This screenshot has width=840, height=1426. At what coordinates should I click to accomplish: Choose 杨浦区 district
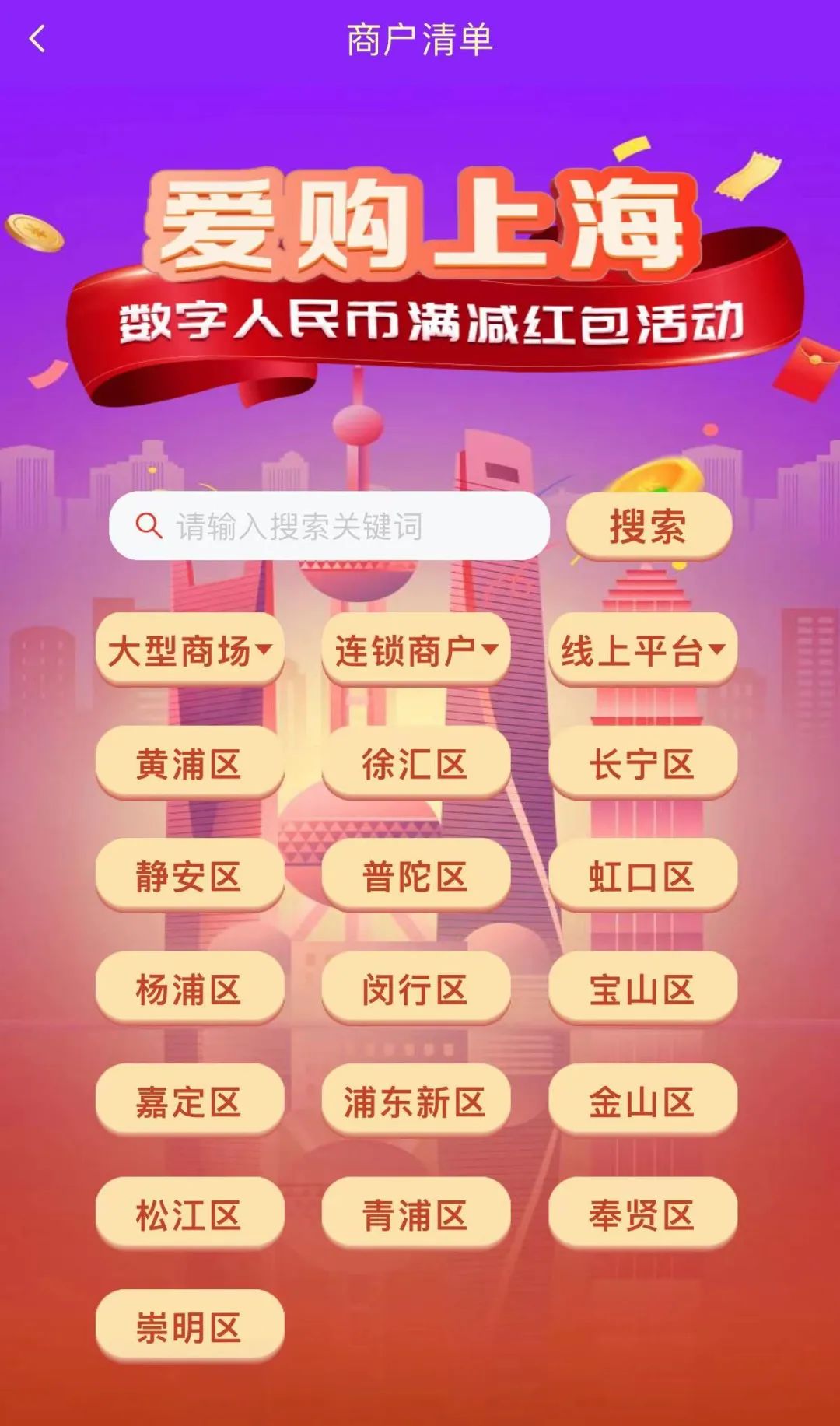tap(189, 989)
